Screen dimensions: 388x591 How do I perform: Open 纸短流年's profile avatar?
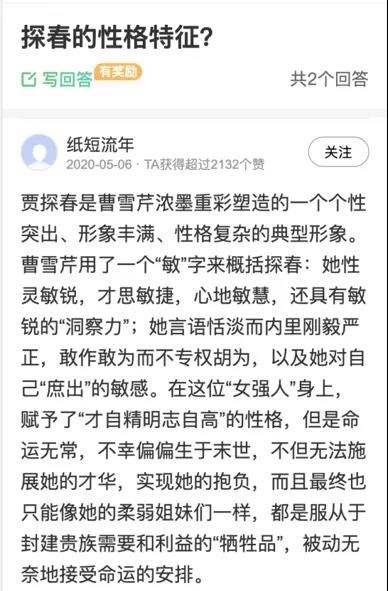[x=39, y=152]
